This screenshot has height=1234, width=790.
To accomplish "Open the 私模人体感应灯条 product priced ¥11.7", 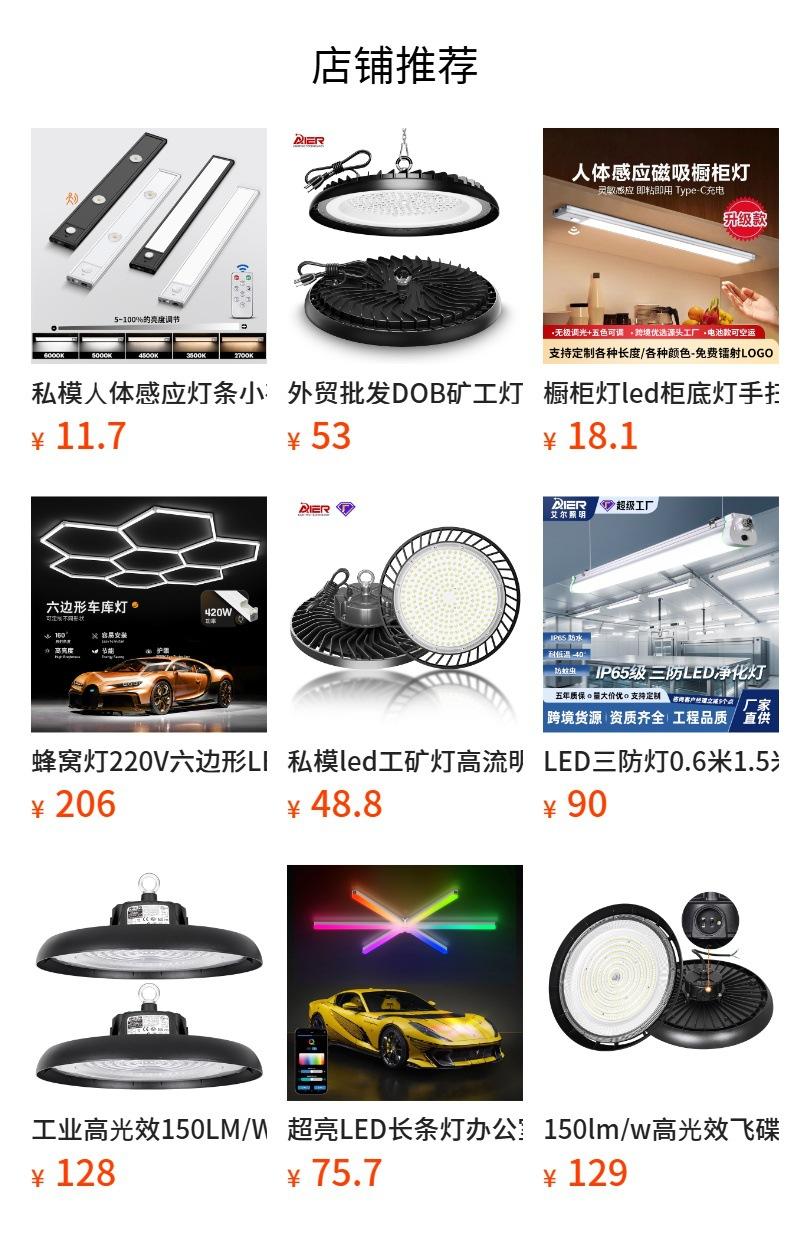I will (x=149, y=291).
